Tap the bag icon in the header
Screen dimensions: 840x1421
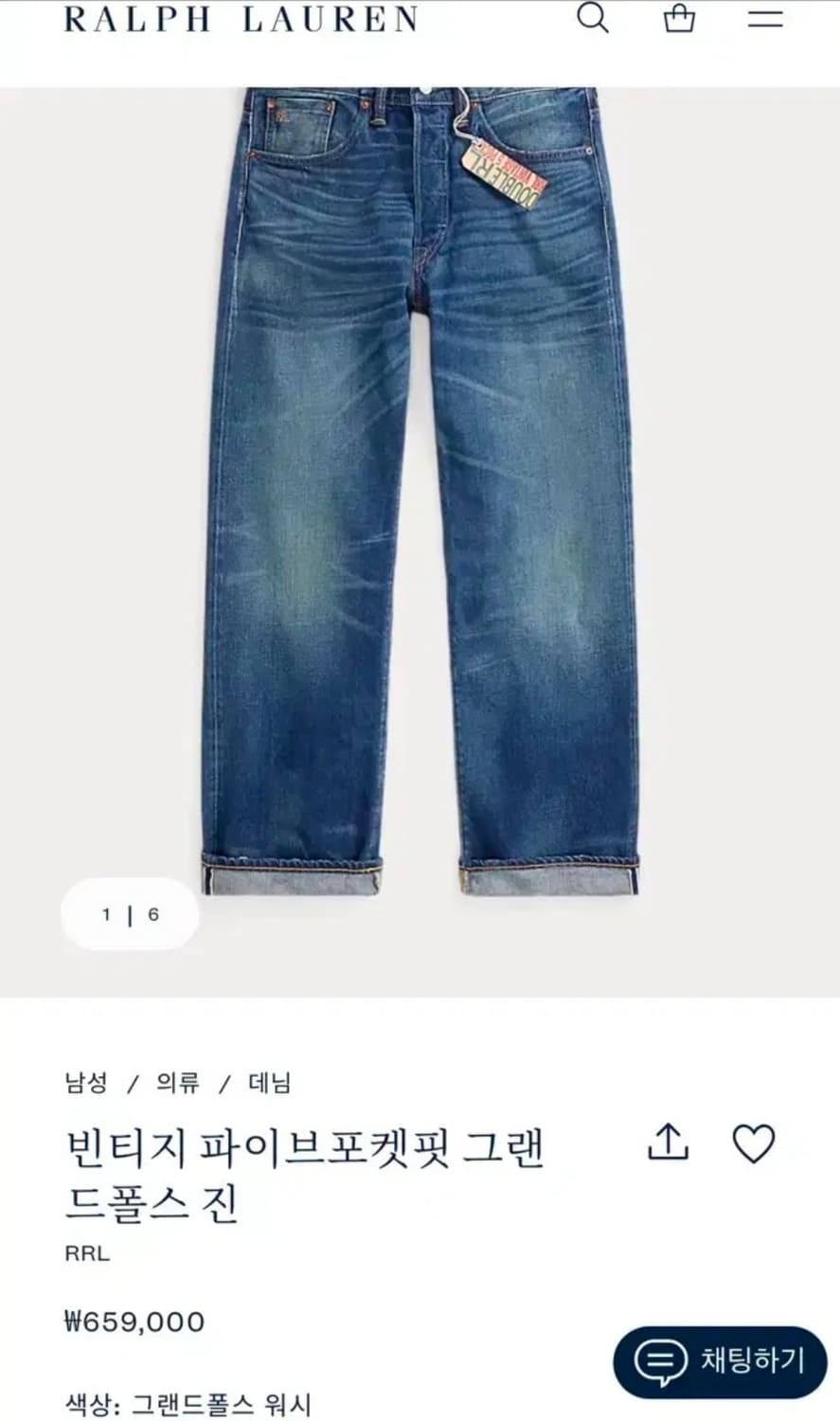tap(677, 19)
